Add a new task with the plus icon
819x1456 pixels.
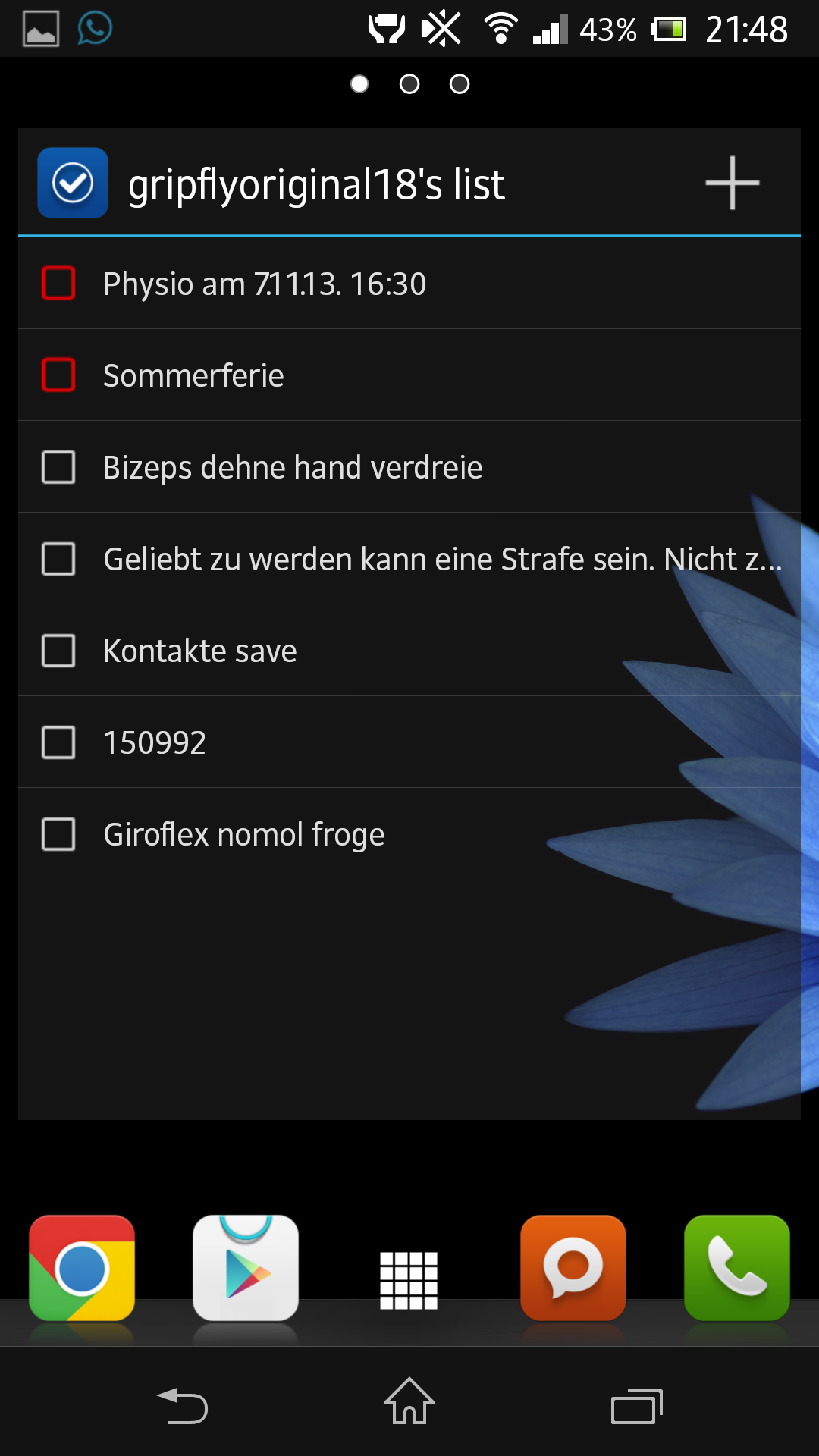coord(732,183)
